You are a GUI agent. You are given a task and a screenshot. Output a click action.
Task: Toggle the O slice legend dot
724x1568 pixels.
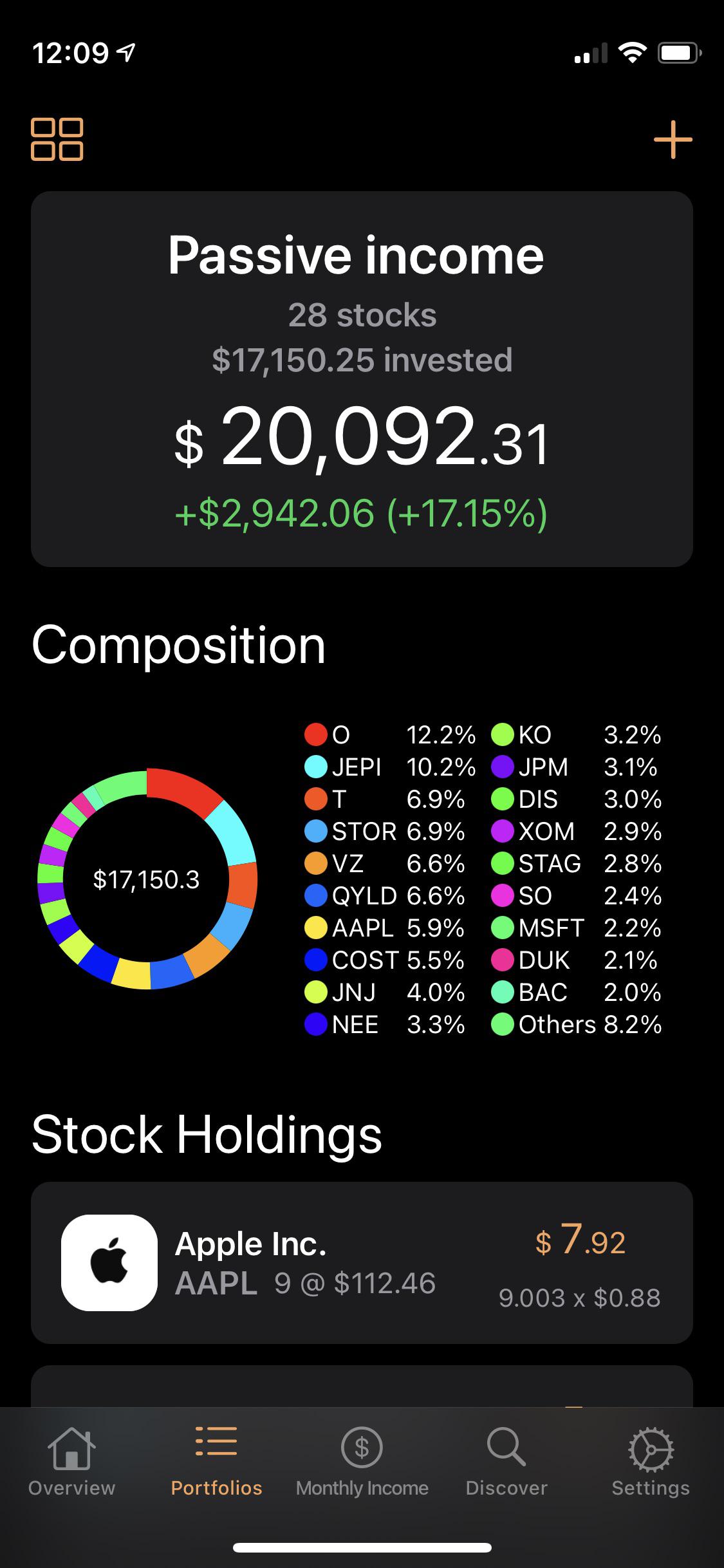click(x=315, y=734)
